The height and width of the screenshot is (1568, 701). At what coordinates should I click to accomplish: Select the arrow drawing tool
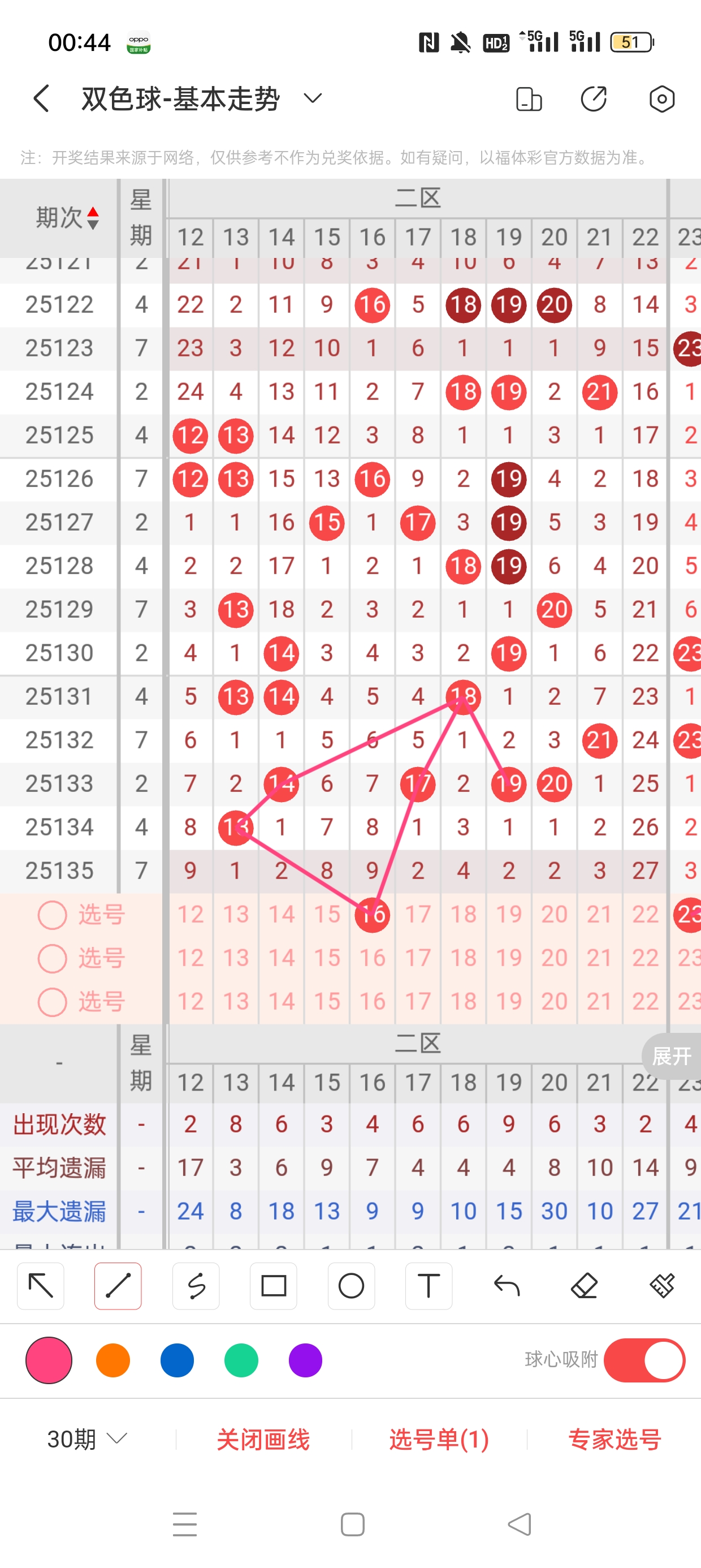(x=41, y=1286)
